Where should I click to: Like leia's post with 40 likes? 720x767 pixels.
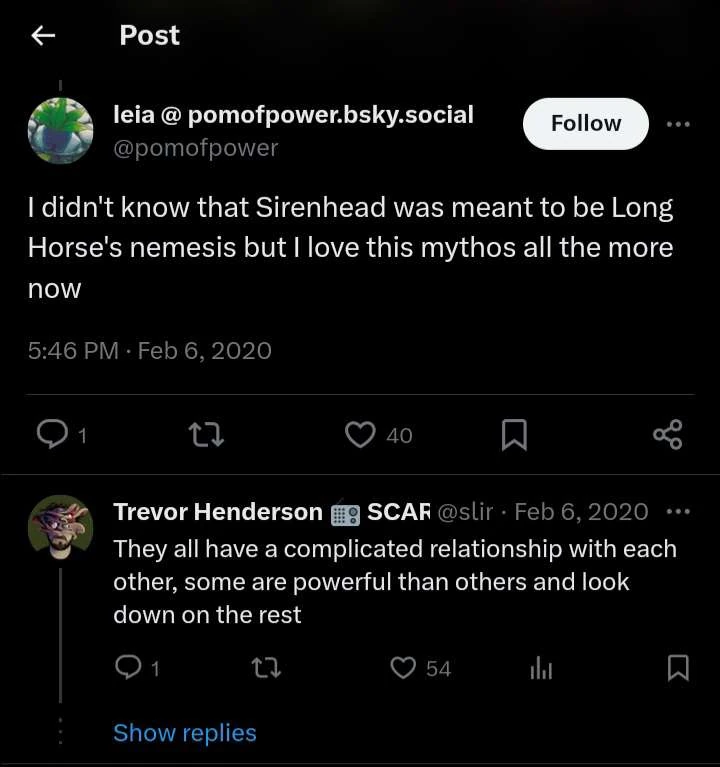tap(359, 434)
